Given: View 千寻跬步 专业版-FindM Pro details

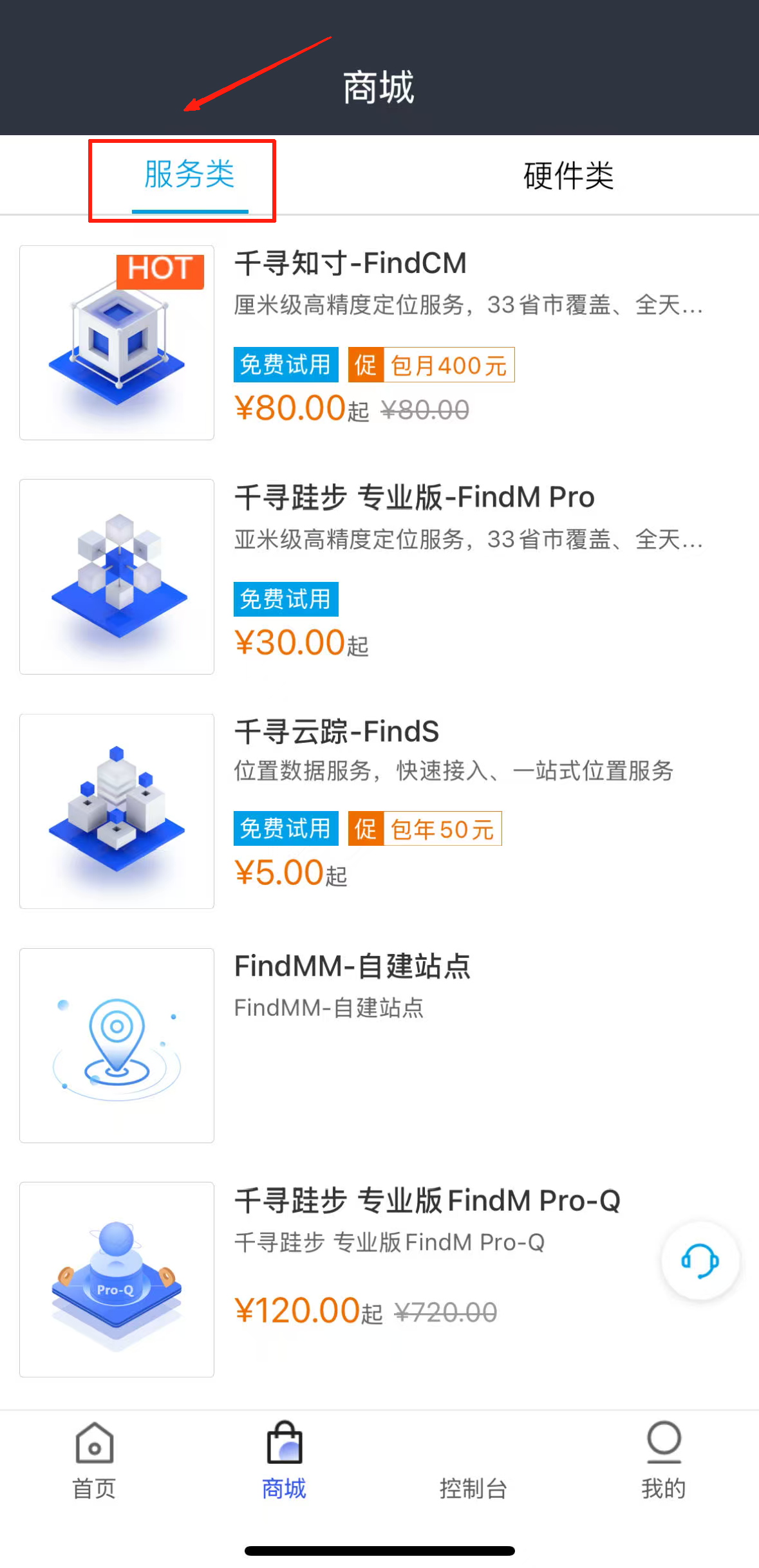Looking at the screenshot, I should (x=414, y=498).
